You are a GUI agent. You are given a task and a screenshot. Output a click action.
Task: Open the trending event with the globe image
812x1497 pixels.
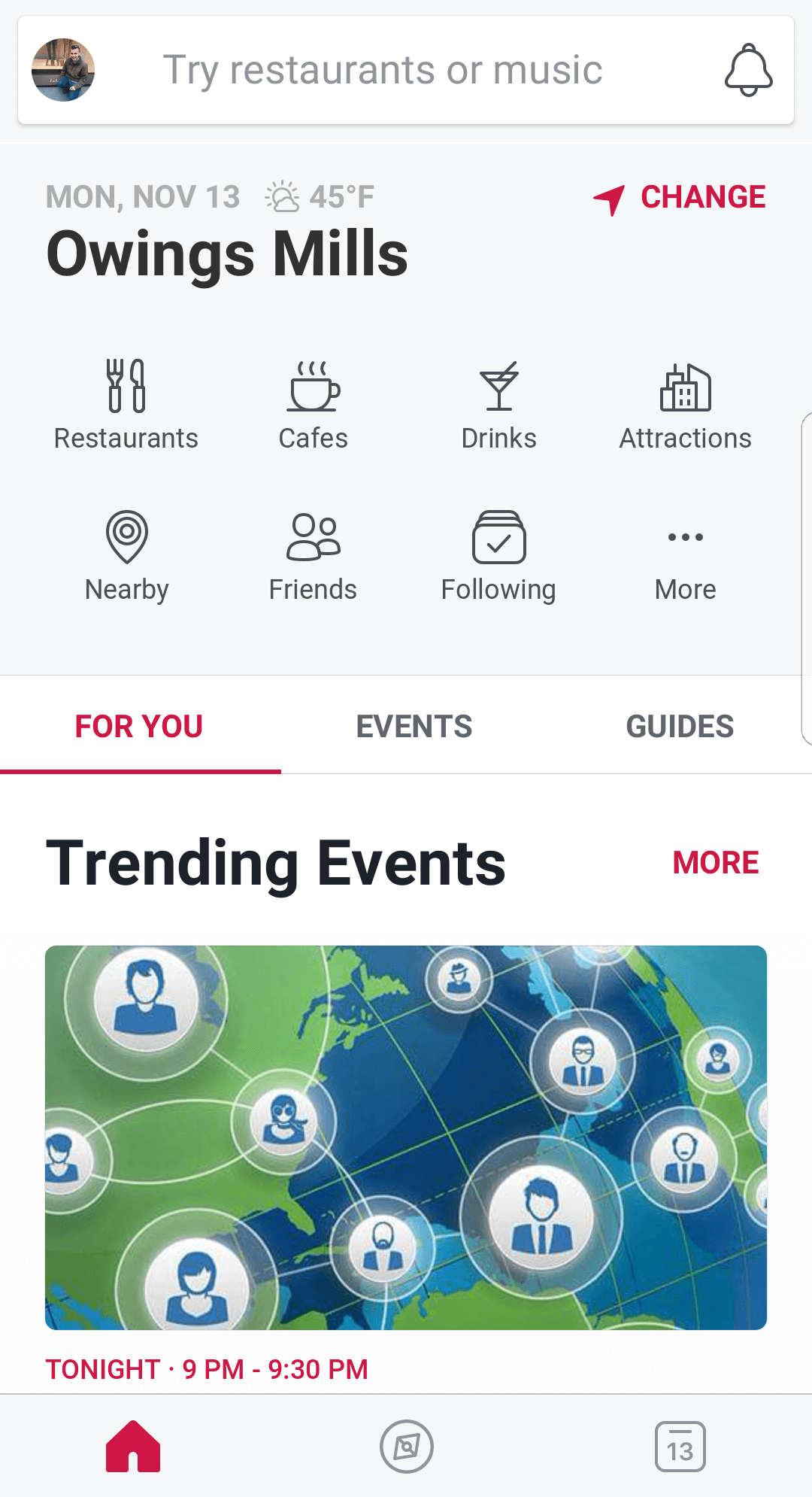click(406, 1137)
